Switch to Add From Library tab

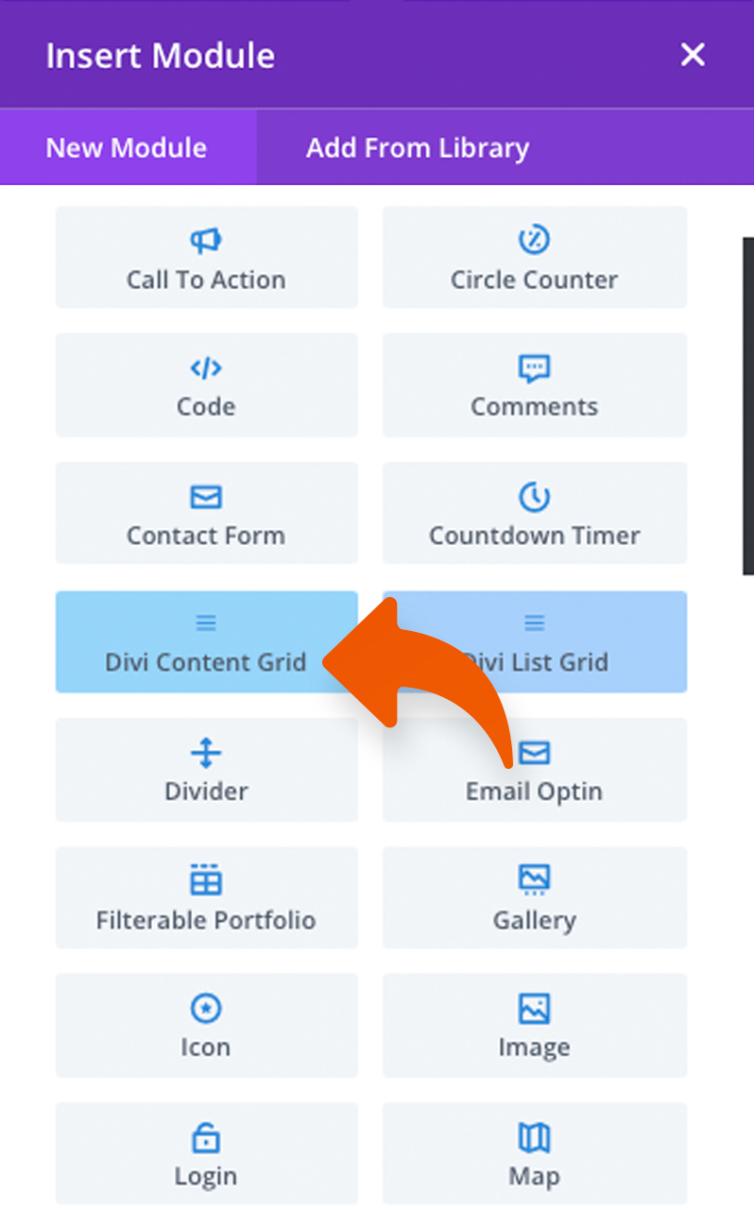point(417,148)
